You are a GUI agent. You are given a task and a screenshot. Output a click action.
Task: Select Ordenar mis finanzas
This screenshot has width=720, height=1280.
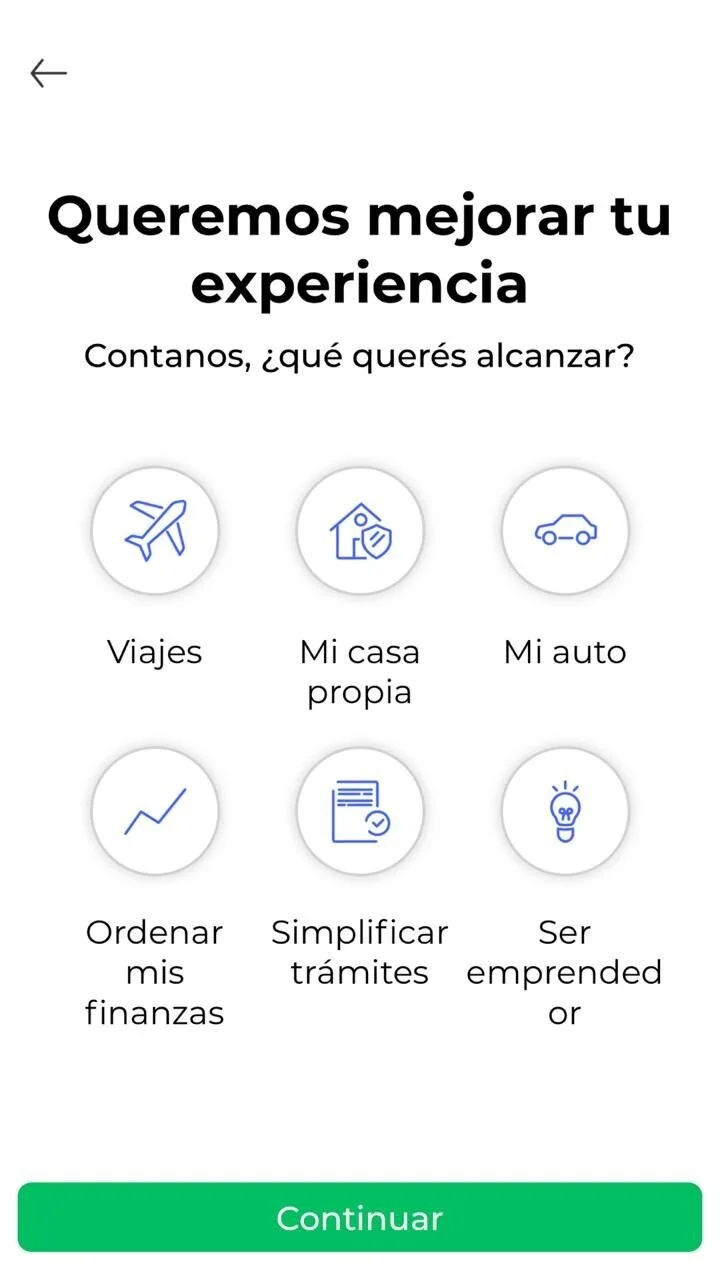point(155,811)
